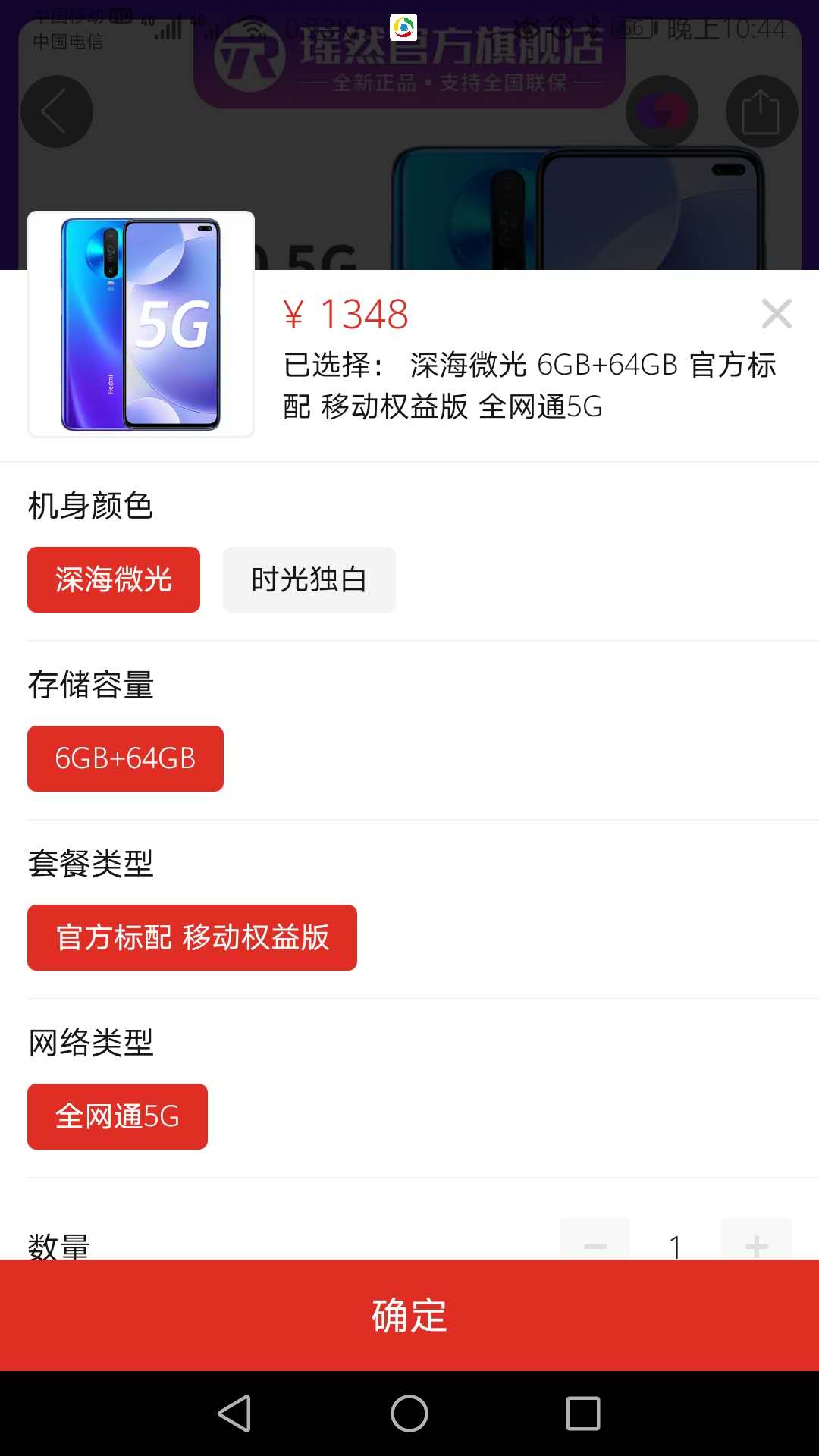Select the 全网通5G network type
This screenshot has width=819, height=1456.
(x=117, y=1116)
